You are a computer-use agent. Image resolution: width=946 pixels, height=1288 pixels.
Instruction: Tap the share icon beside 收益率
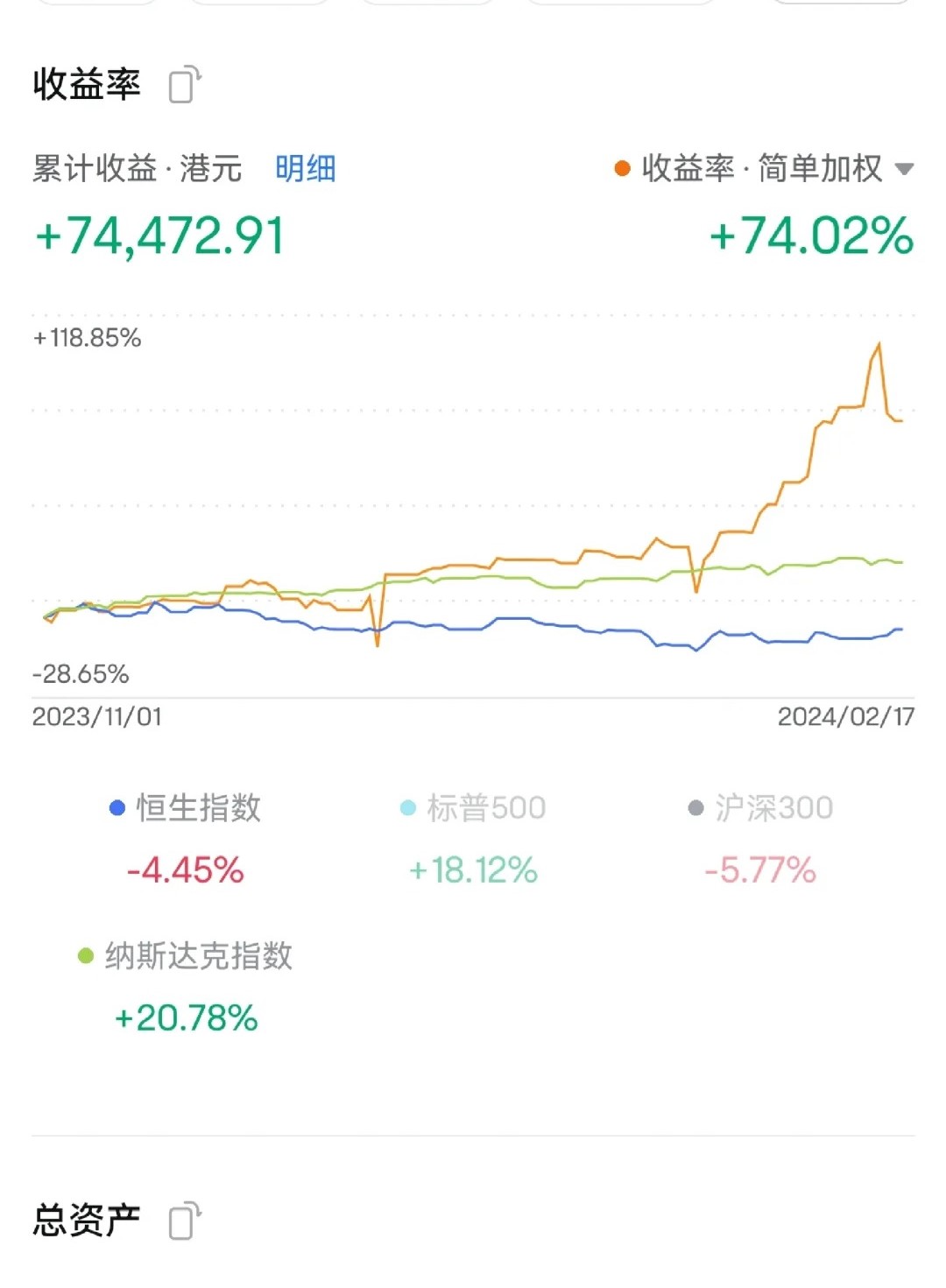click(x=185, y=85)
